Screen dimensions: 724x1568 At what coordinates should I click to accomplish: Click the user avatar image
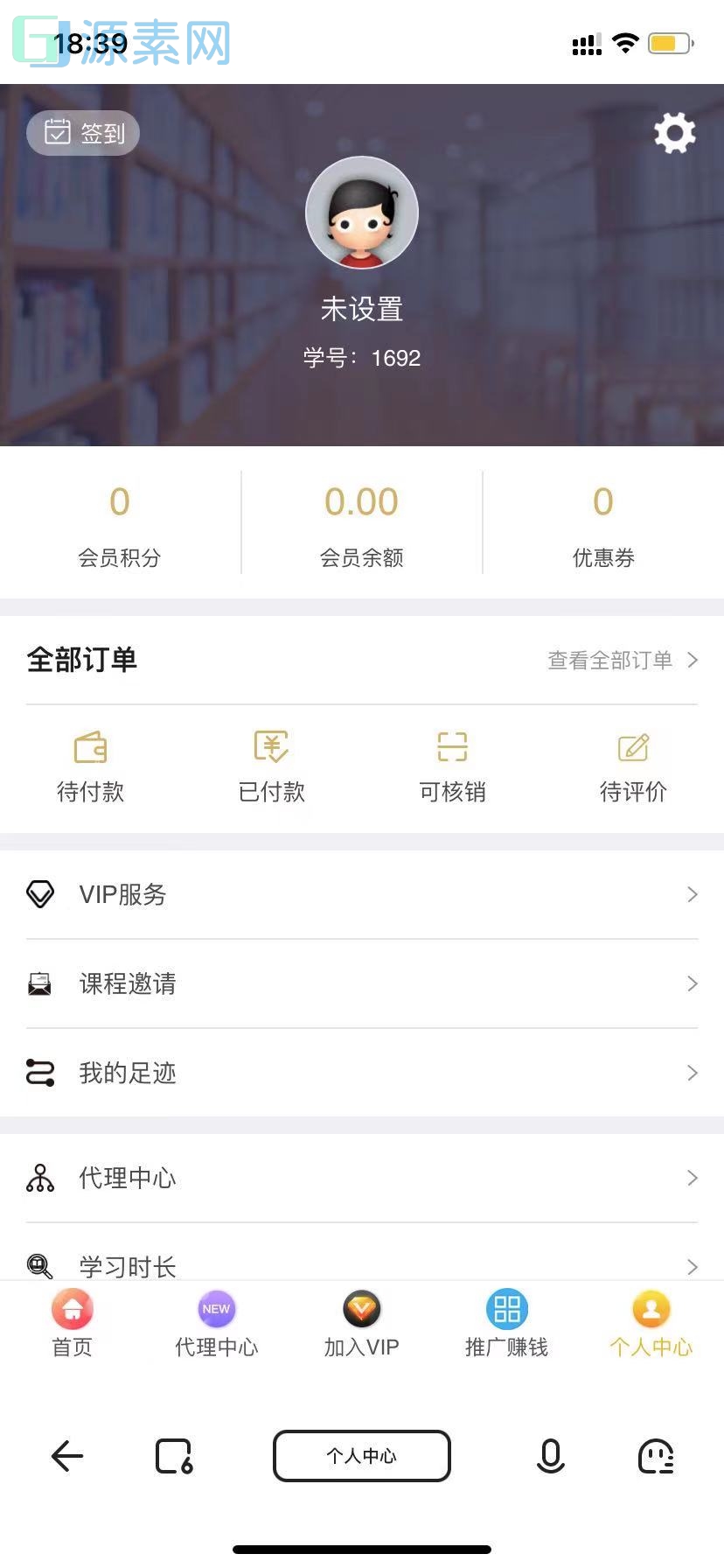pos(361,213)
